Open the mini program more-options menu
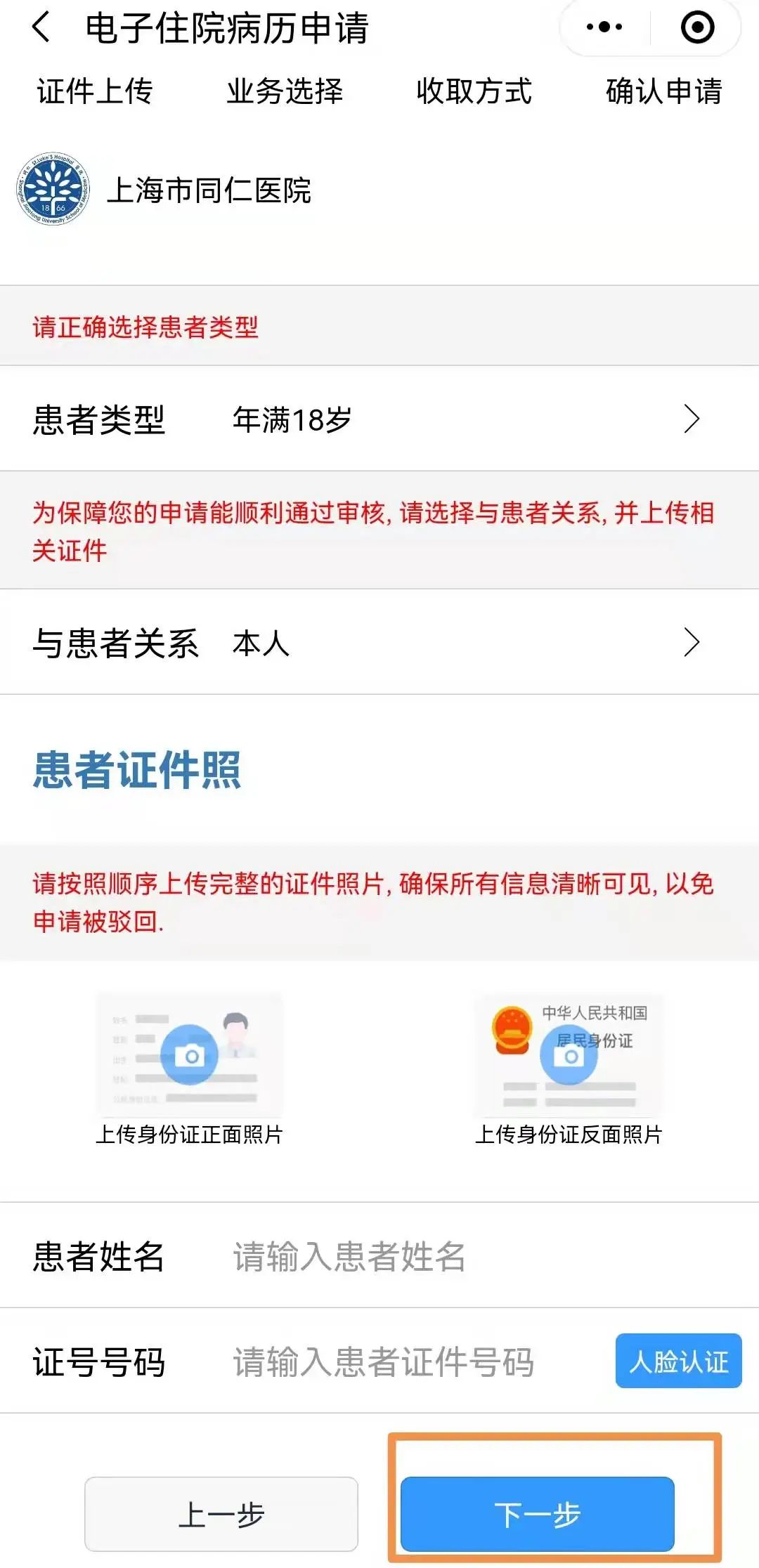759x1568 pixels. 604,28
